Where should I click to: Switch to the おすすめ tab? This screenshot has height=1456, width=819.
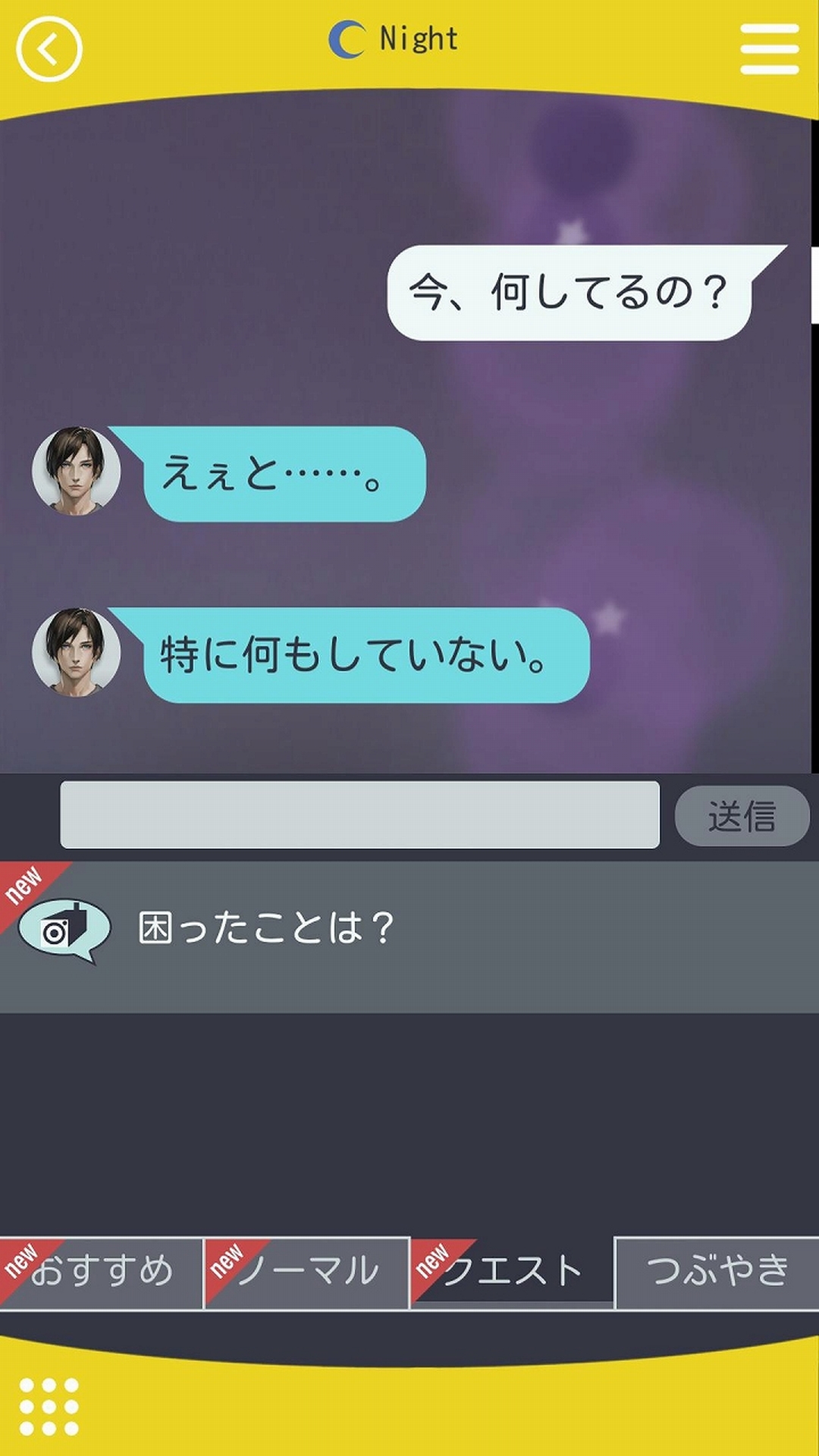102,1272
